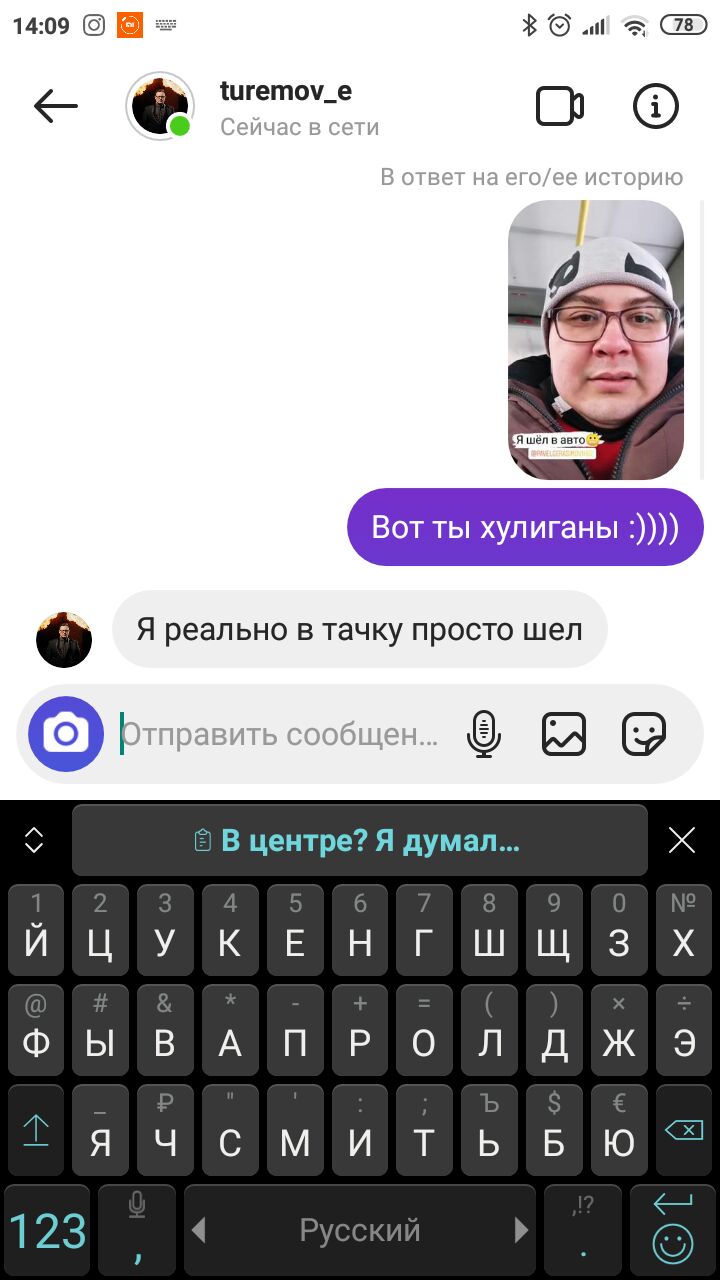Open the camera to send a photo
The height and width of the screenshot is (1280, 720).
click(66, 735)
